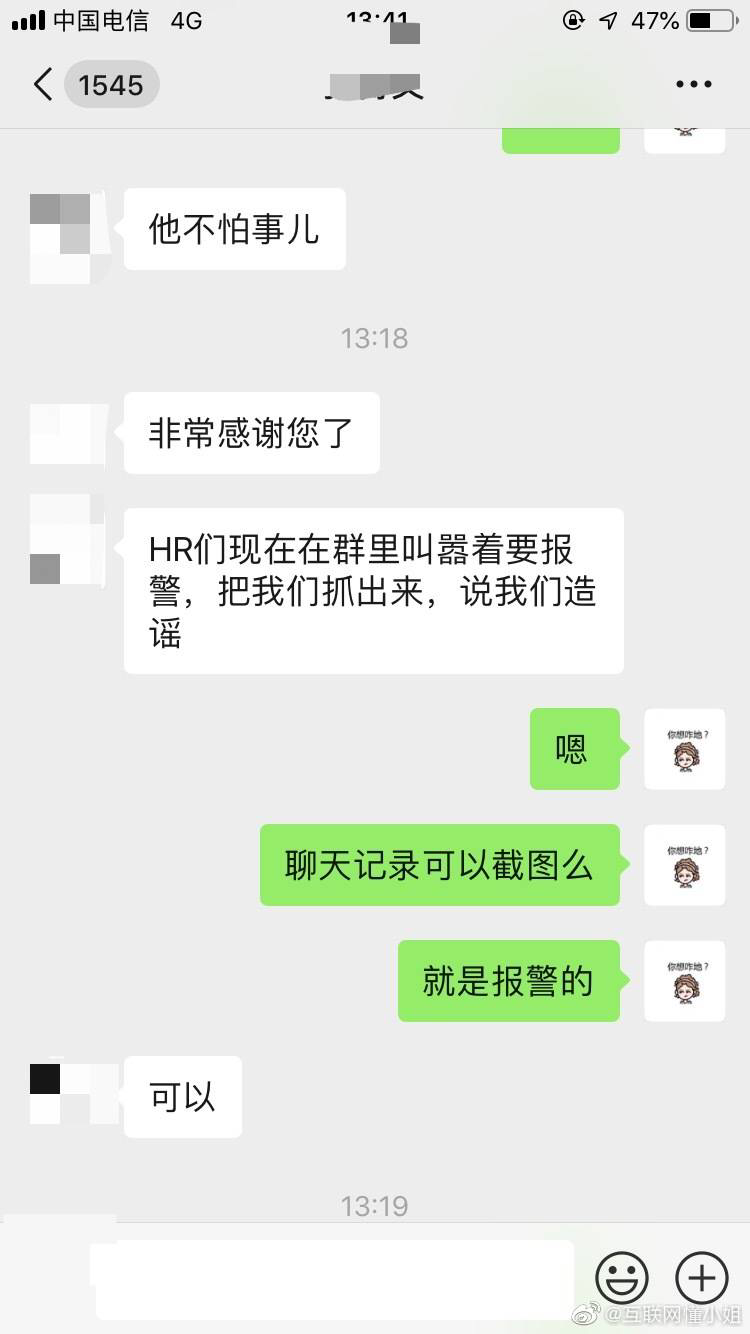Tap the message text input box

coord(334,1277)
